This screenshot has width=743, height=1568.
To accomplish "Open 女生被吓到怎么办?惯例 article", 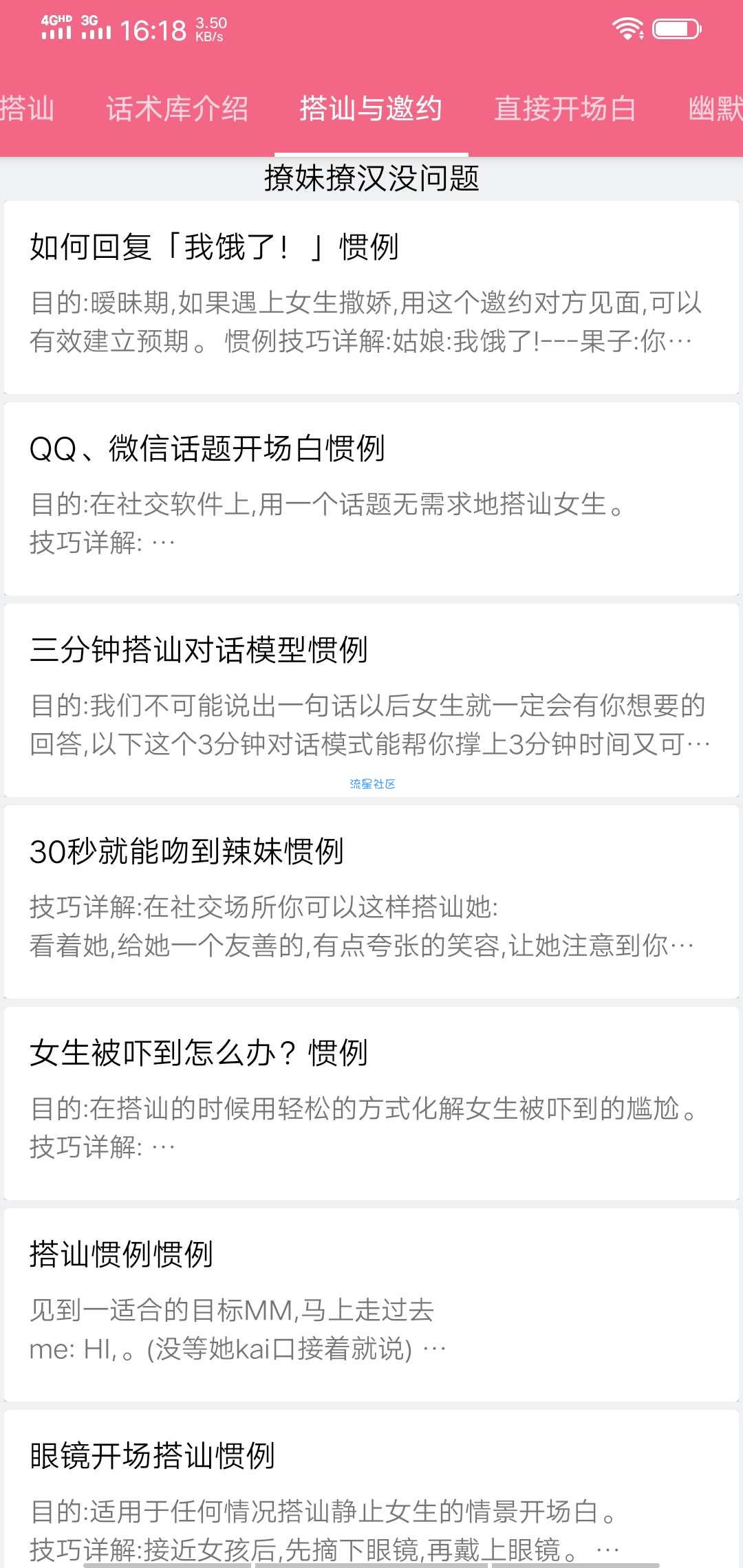I will click(x=371, y=1103).
